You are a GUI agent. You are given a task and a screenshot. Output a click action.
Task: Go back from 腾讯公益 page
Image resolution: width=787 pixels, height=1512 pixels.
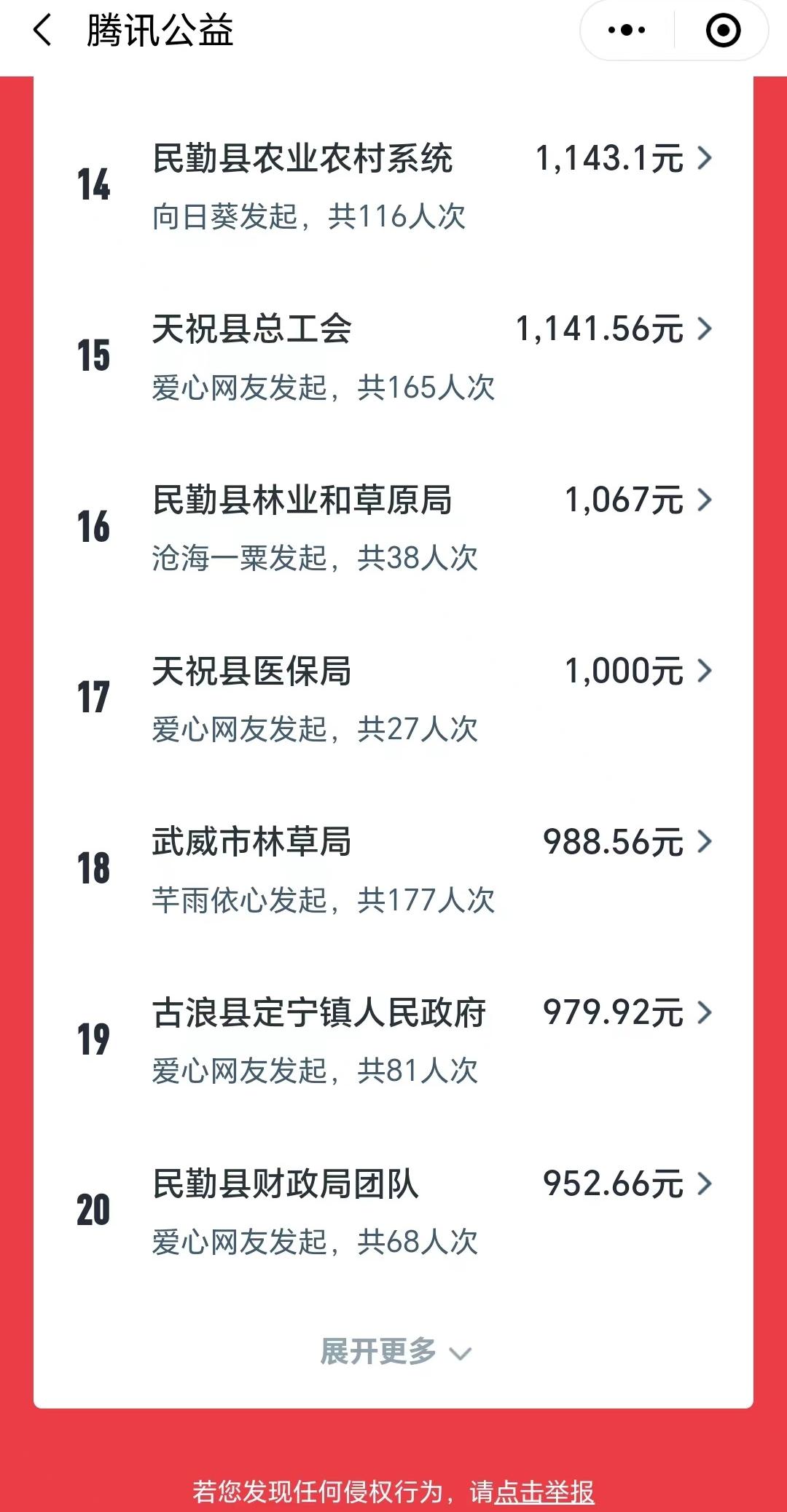(x=42, y=31)
